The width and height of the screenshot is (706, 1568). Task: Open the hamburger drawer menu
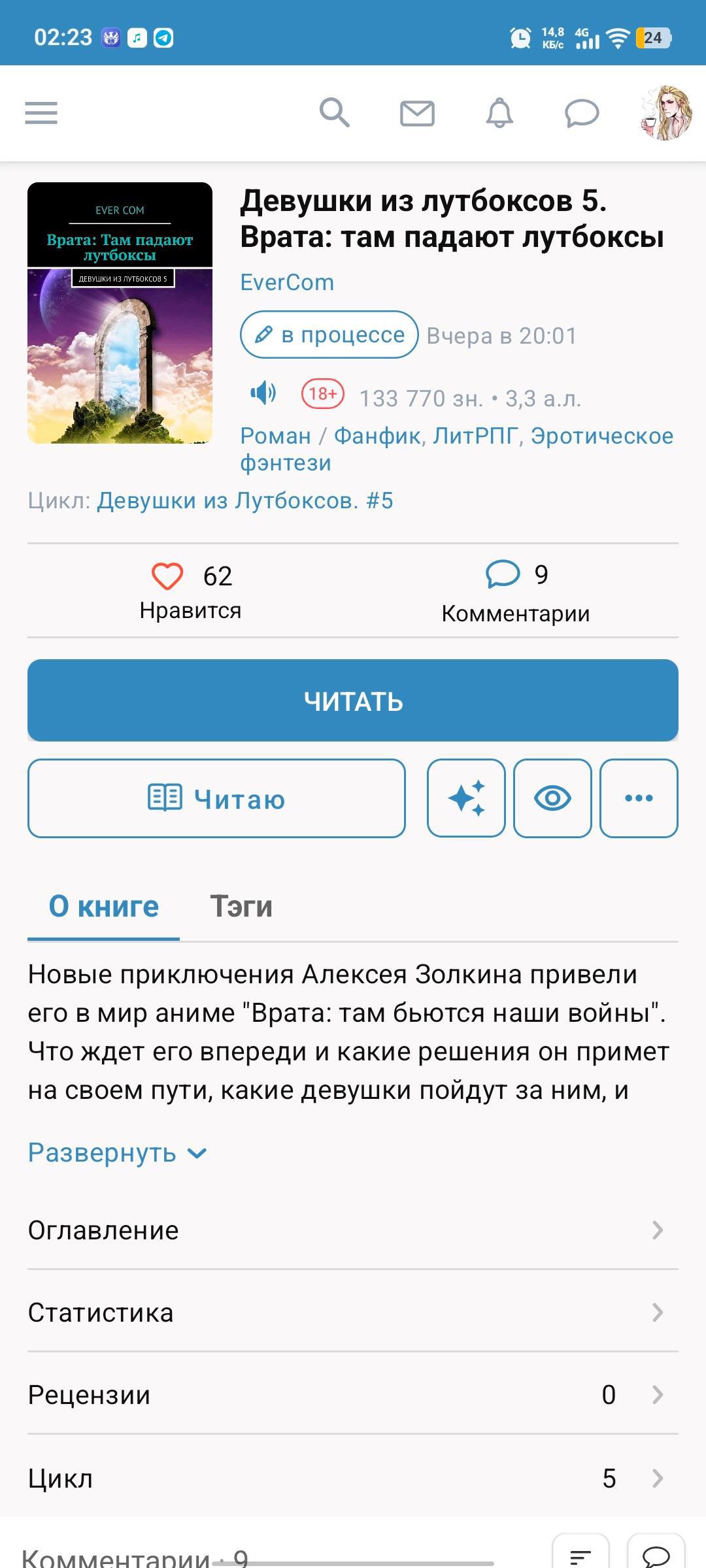pos(41,113)
